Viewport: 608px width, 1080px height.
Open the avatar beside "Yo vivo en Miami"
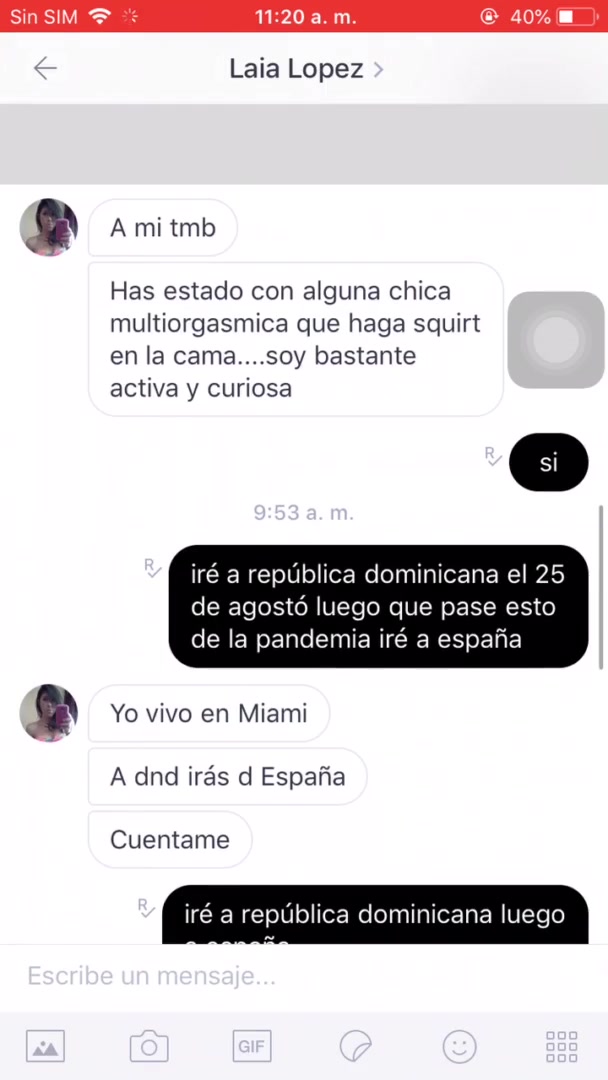[49, 713]
